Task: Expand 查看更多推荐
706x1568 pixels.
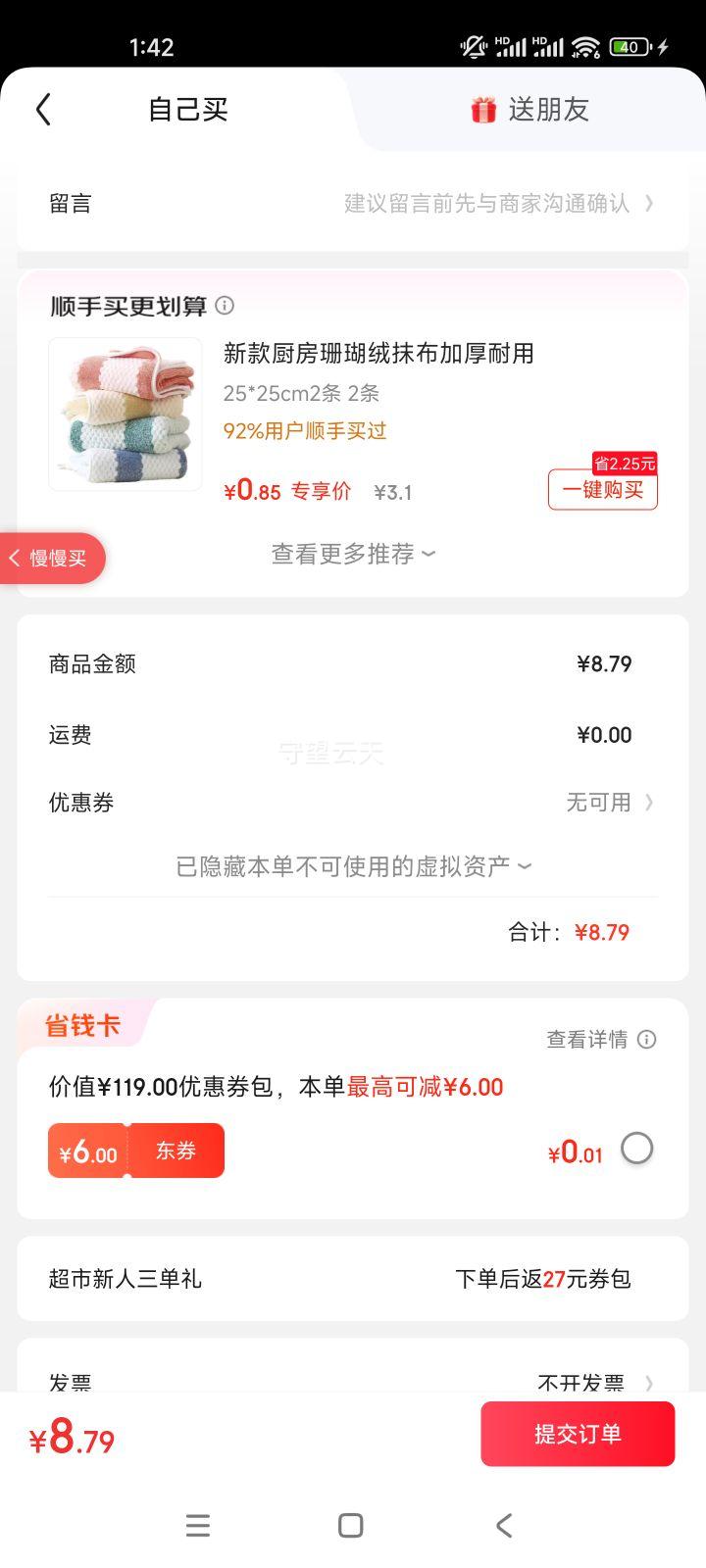Action: click(353, 555)
